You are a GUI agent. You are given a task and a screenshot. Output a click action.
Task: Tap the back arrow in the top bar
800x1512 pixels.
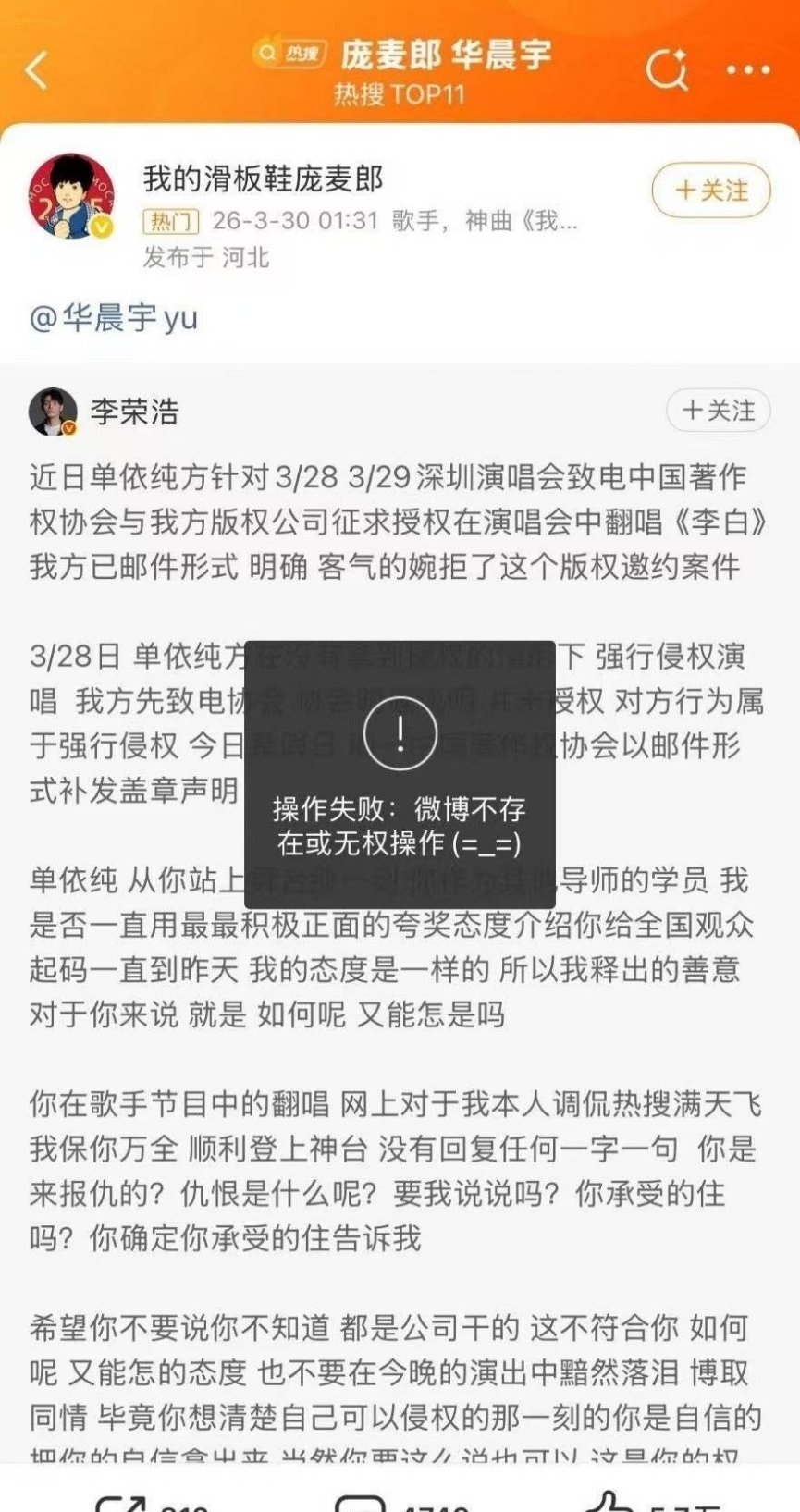pos(37,70)
